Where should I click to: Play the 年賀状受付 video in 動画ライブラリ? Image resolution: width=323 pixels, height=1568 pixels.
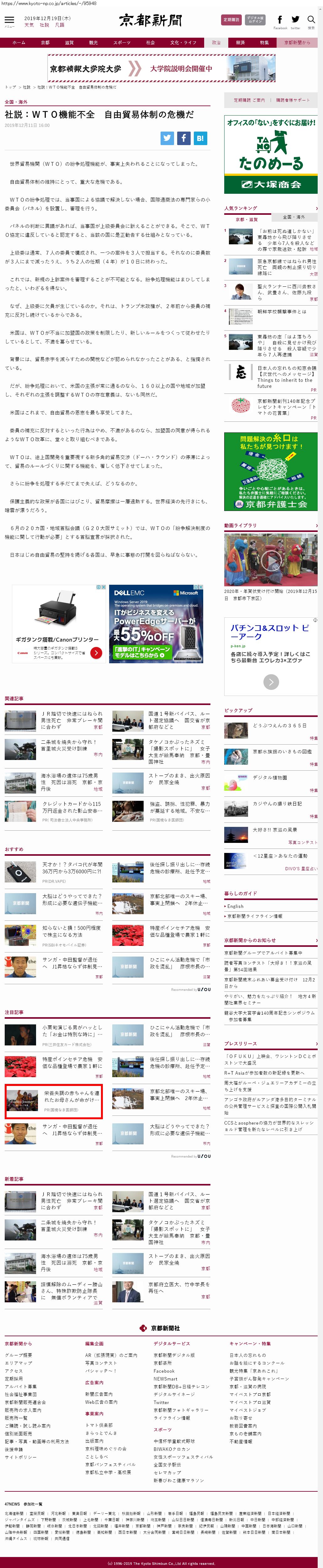[270, 559]
